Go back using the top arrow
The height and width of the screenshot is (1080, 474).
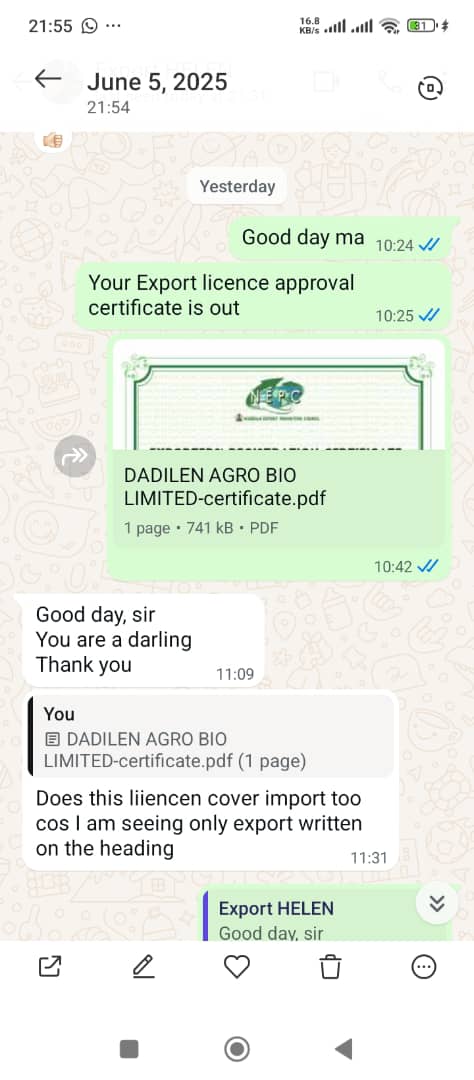point(48,79)
